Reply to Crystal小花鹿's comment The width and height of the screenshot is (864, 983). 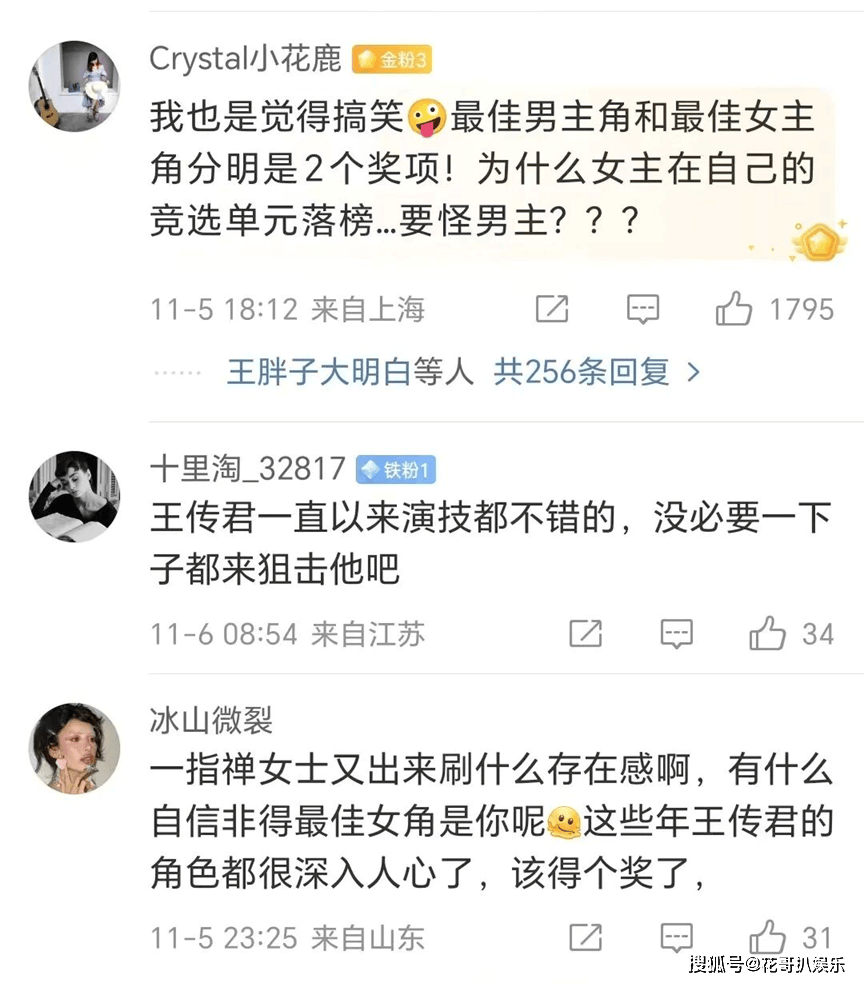[x=643, y=310]
